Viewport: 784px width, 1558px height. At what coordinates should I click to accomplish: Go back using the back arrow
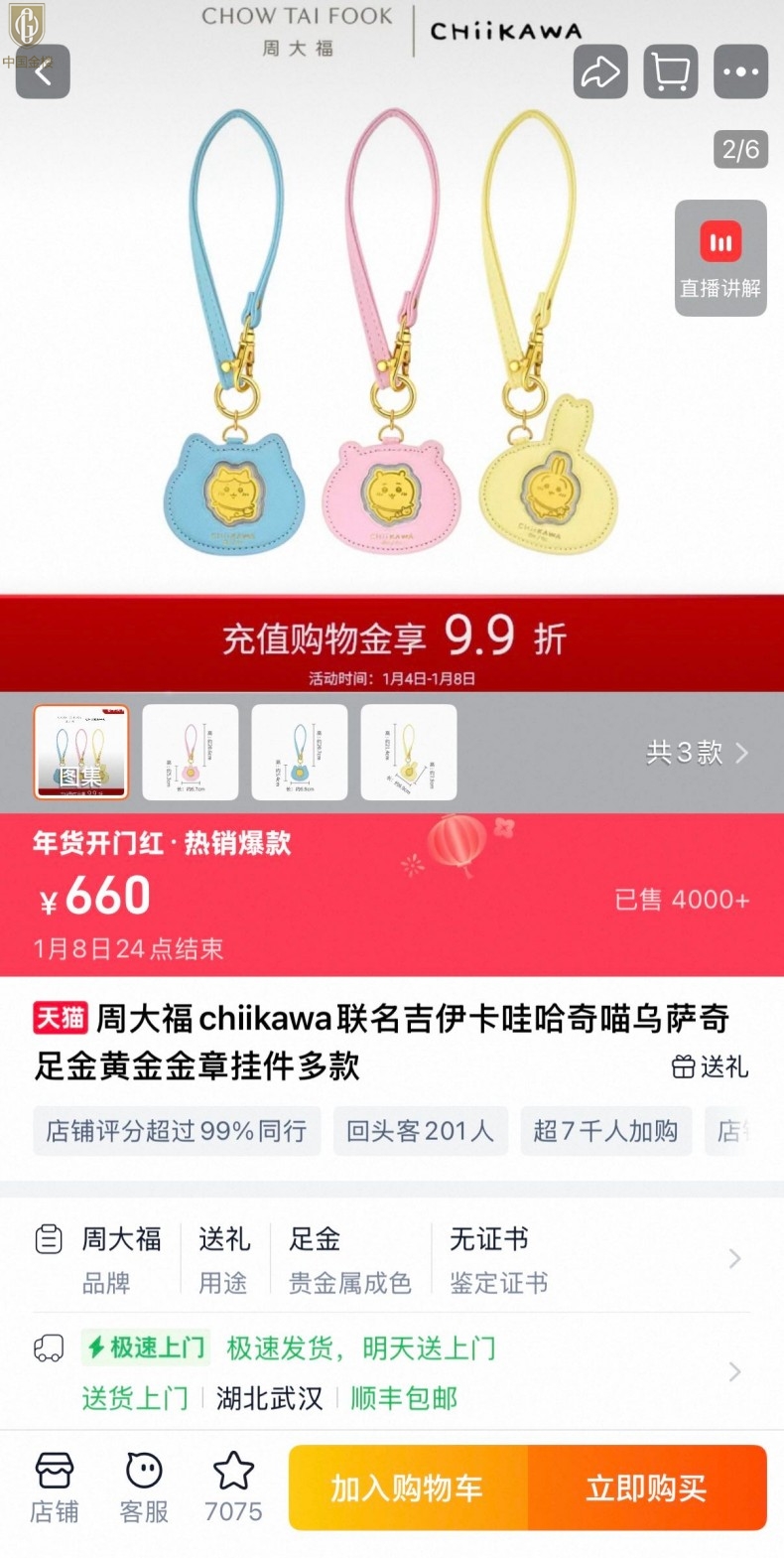pyautogui.click(x=43, y=71)
